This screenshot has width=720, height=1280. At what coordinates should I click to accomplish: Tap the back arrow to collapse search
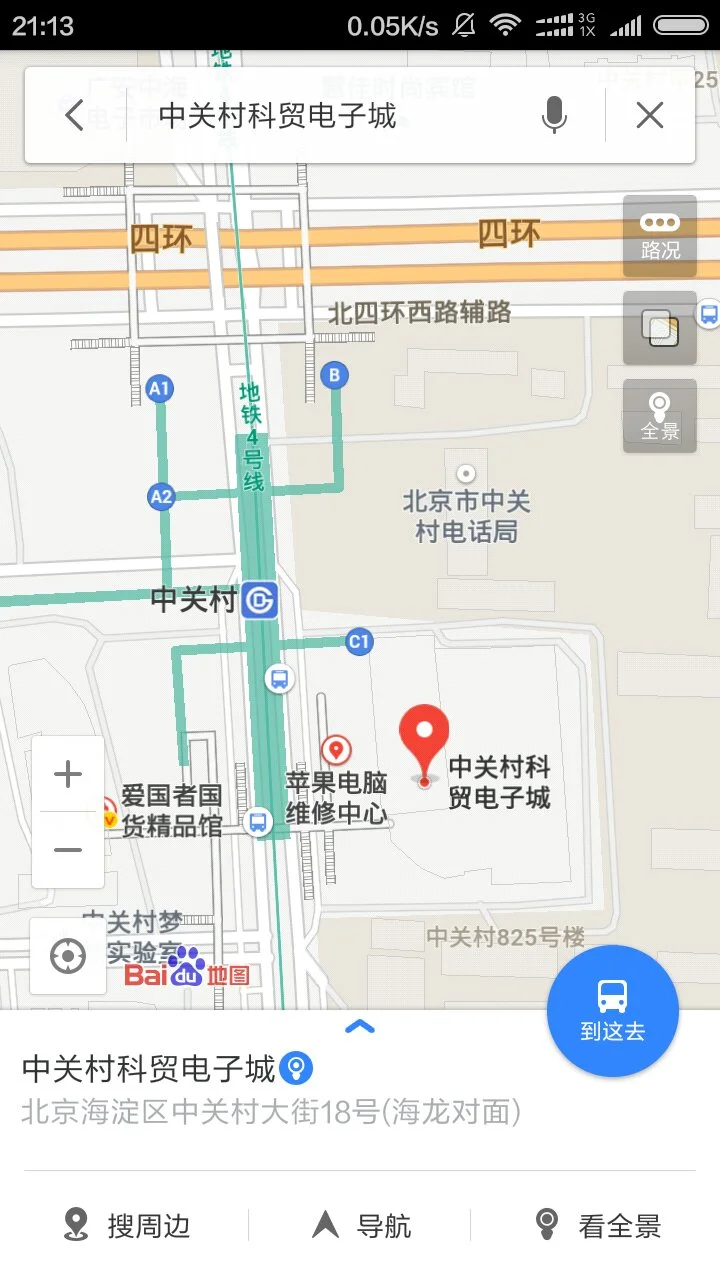tap(73, 115)
